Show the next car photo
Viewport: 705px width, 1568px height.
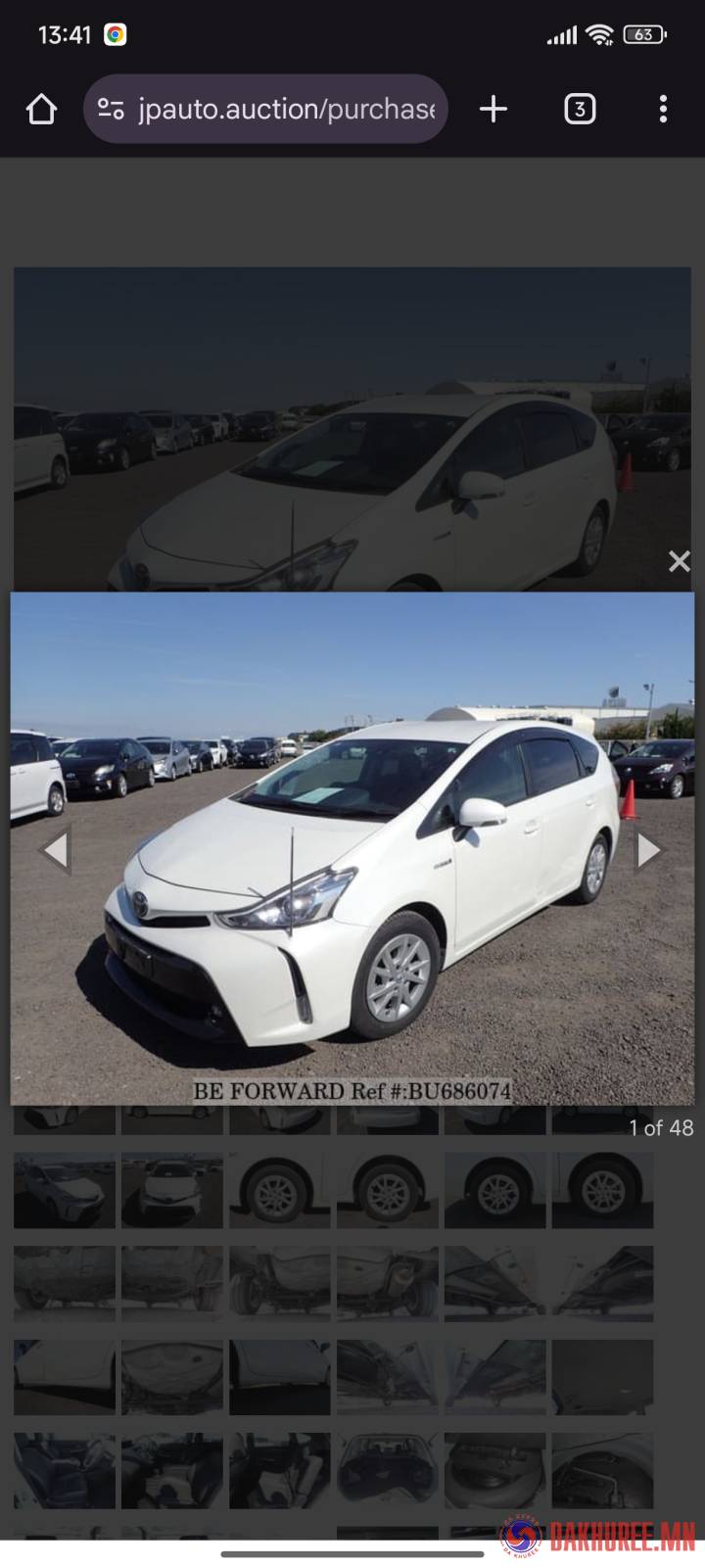(647, 850)
